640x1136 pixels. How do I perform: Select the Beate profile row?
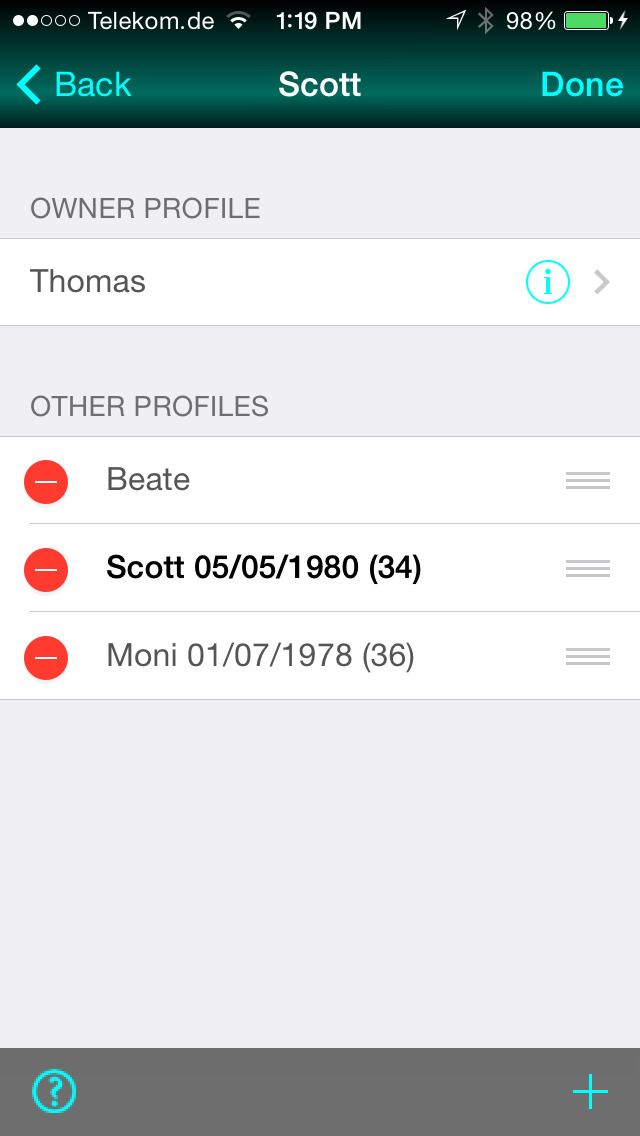pos(320,480)
